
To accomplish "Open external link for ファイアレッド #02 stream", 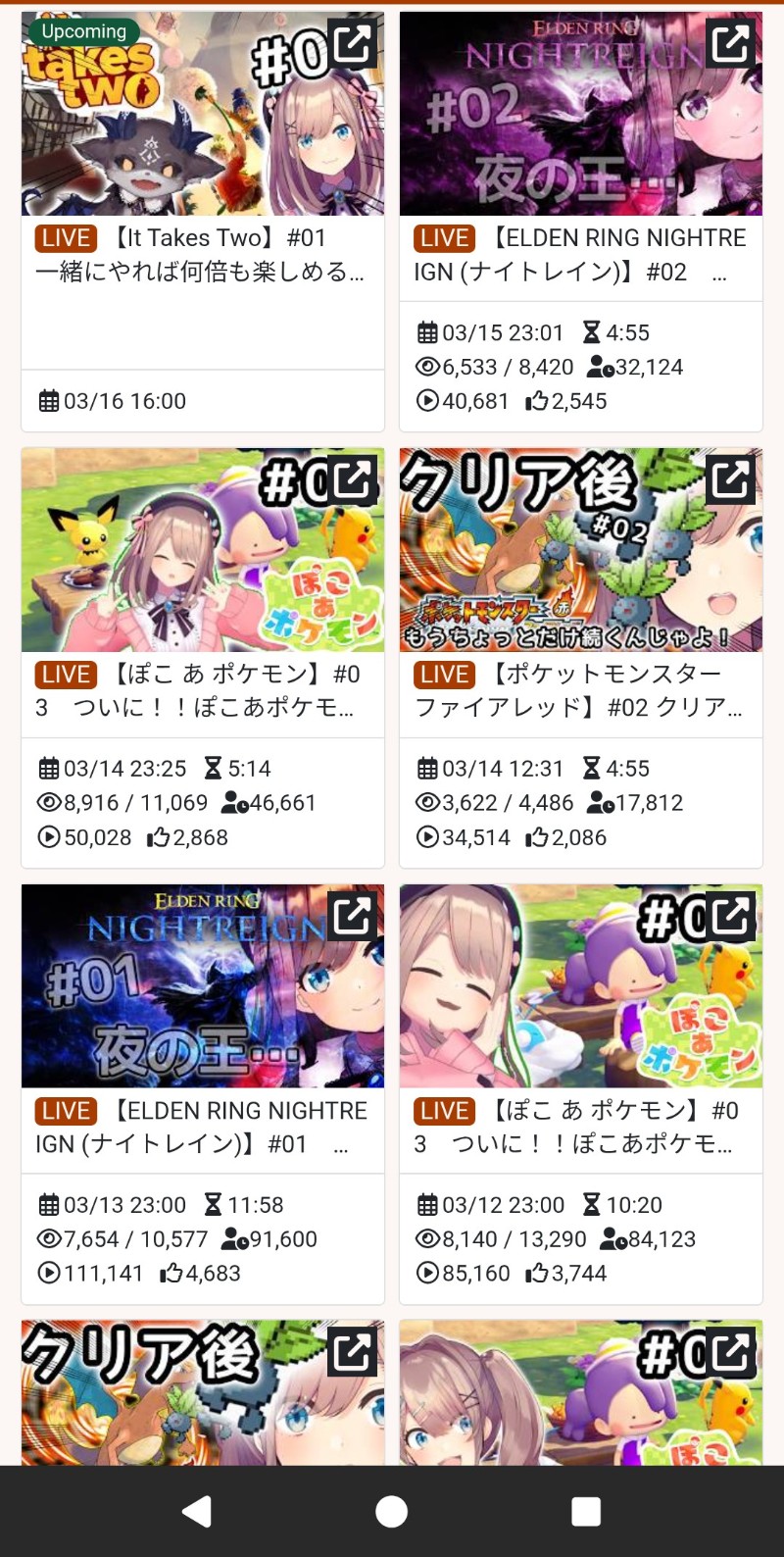I will (x=729, y=479).
